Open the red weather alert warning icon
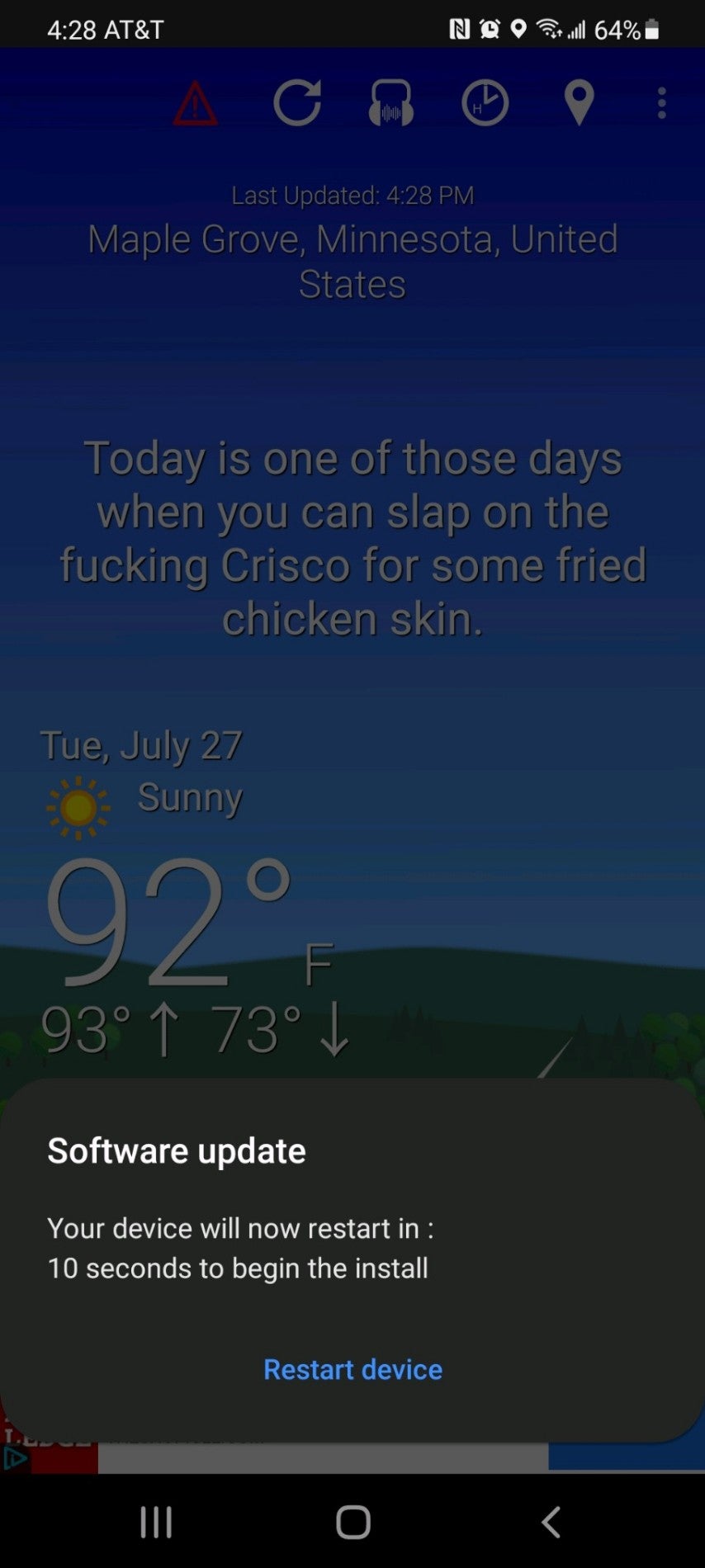This screenshot has width=705, height=1568. 196,104
